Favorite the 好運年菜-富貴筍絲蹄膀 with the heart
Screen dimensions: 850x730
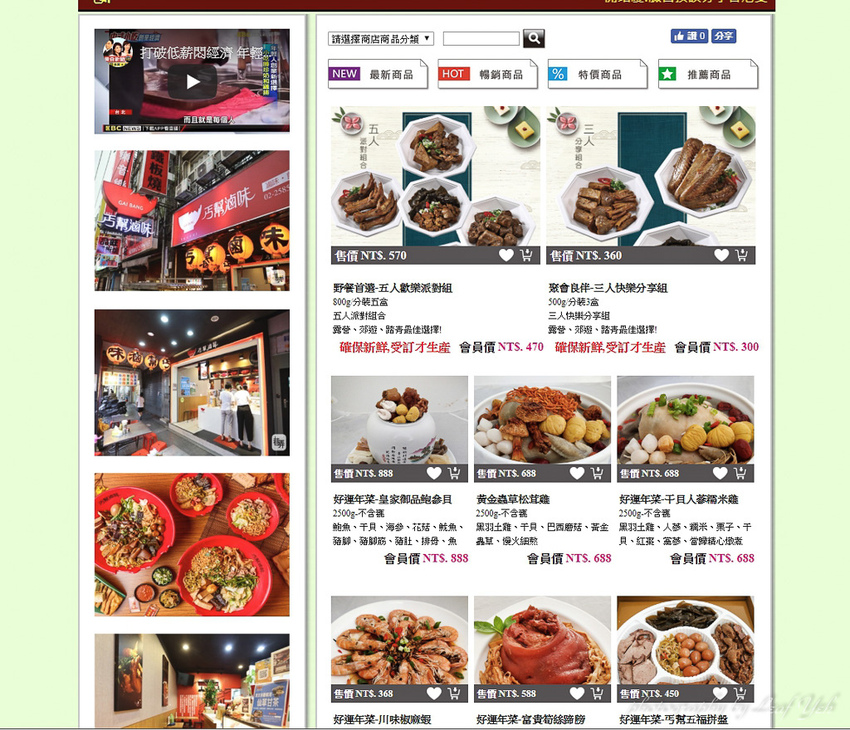tap(577, 693)
